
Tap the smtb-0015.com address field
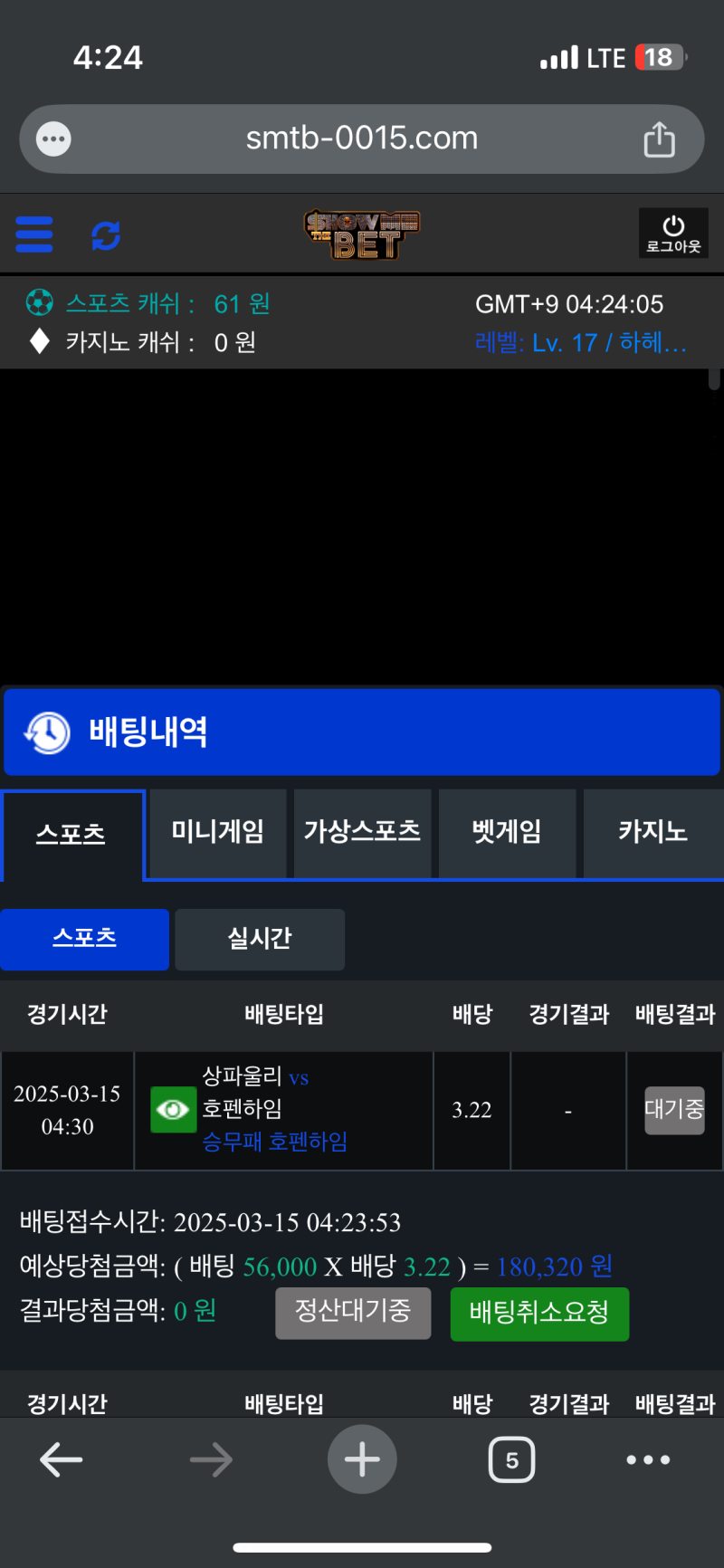pos(362,139)
